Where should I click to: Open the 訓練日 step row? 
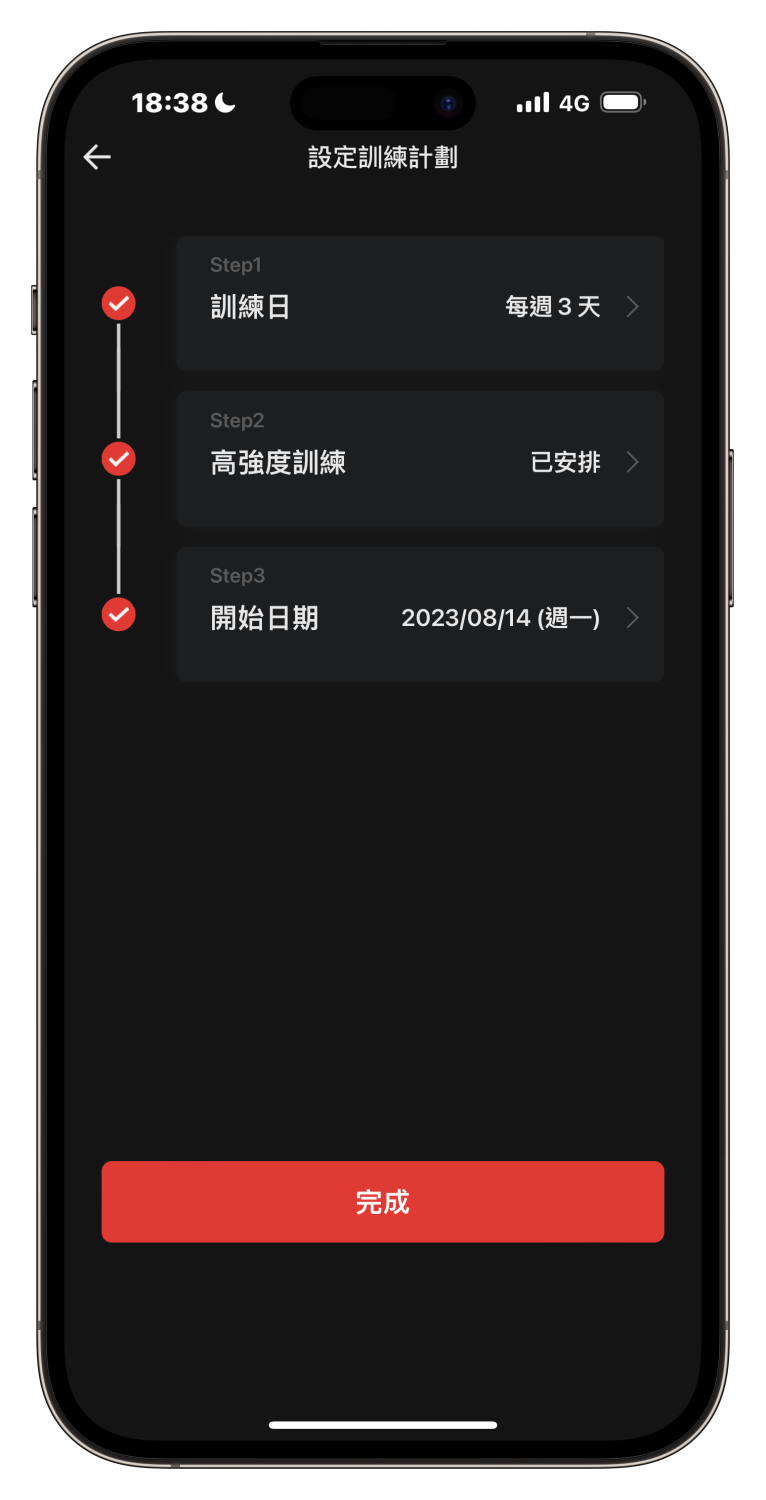click(x=420, y=304)
